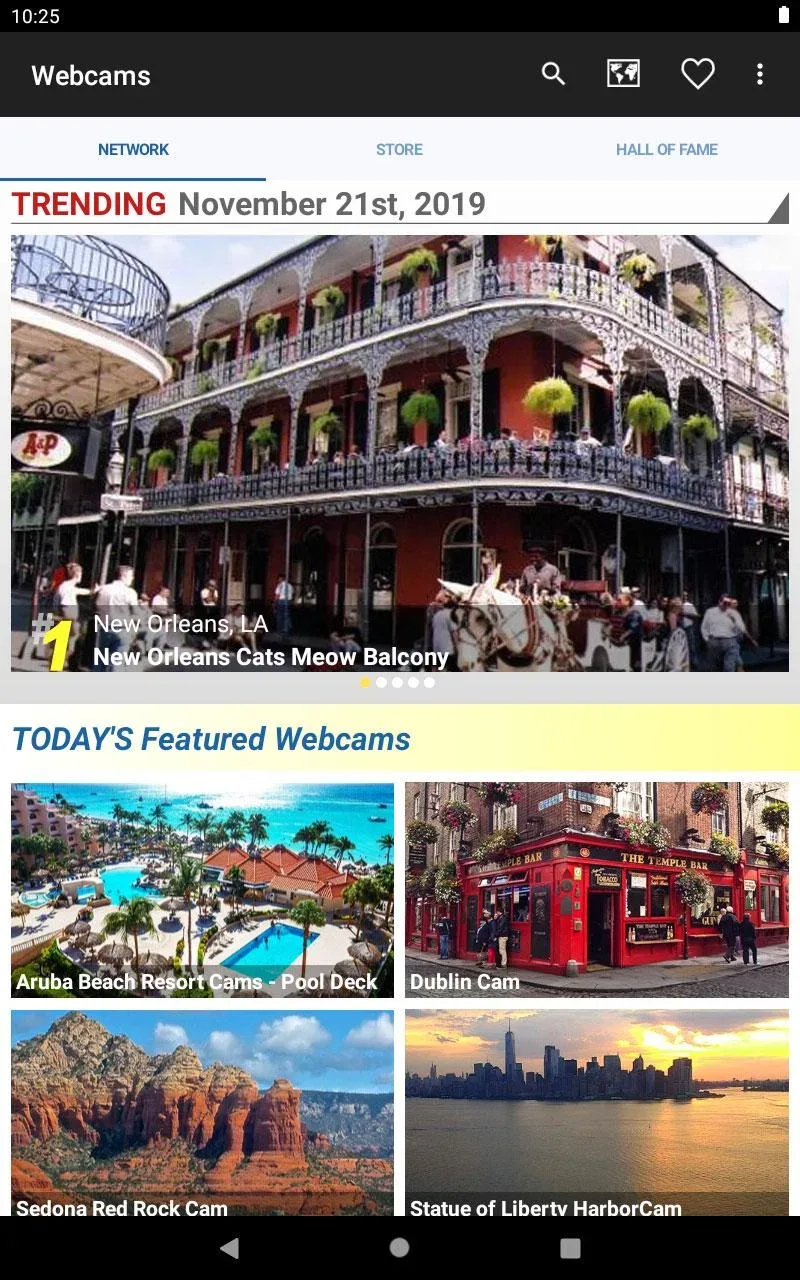
Task: Select the Network tab
Action: (133, 149)
